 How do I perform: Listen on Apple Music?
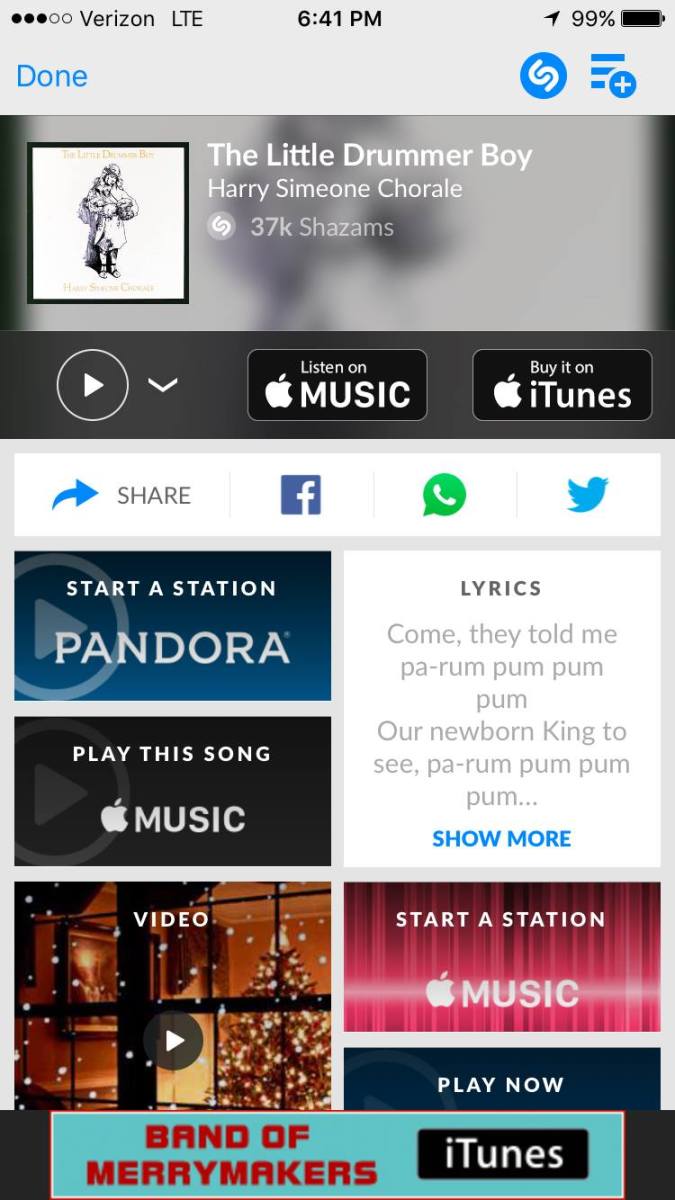pos(337,385)
